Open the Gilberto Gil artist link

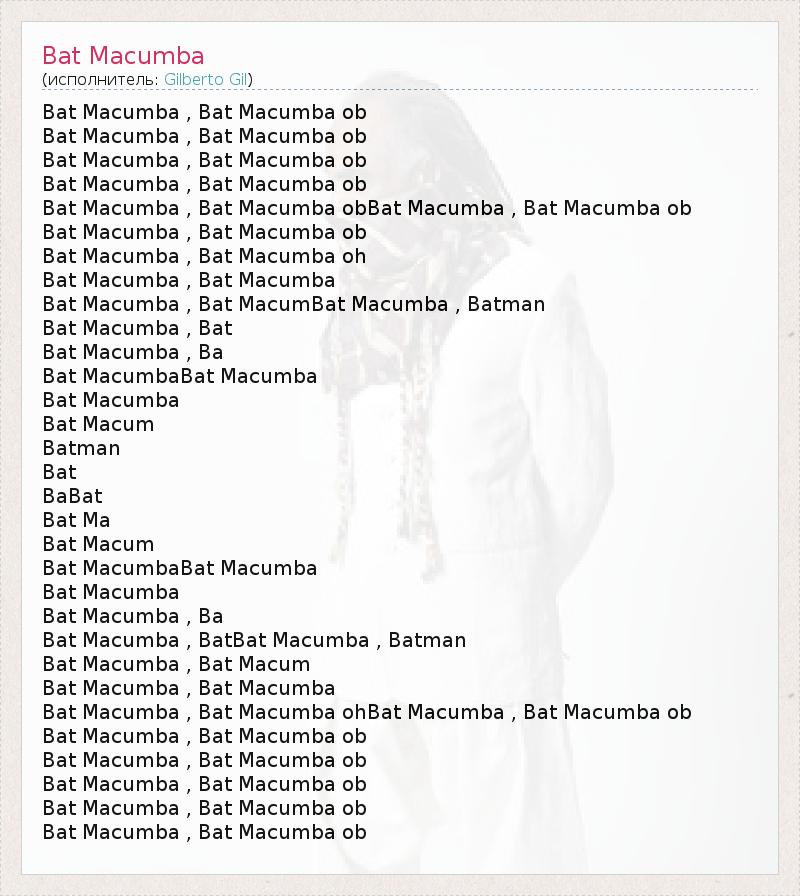[x=206, y=79]
